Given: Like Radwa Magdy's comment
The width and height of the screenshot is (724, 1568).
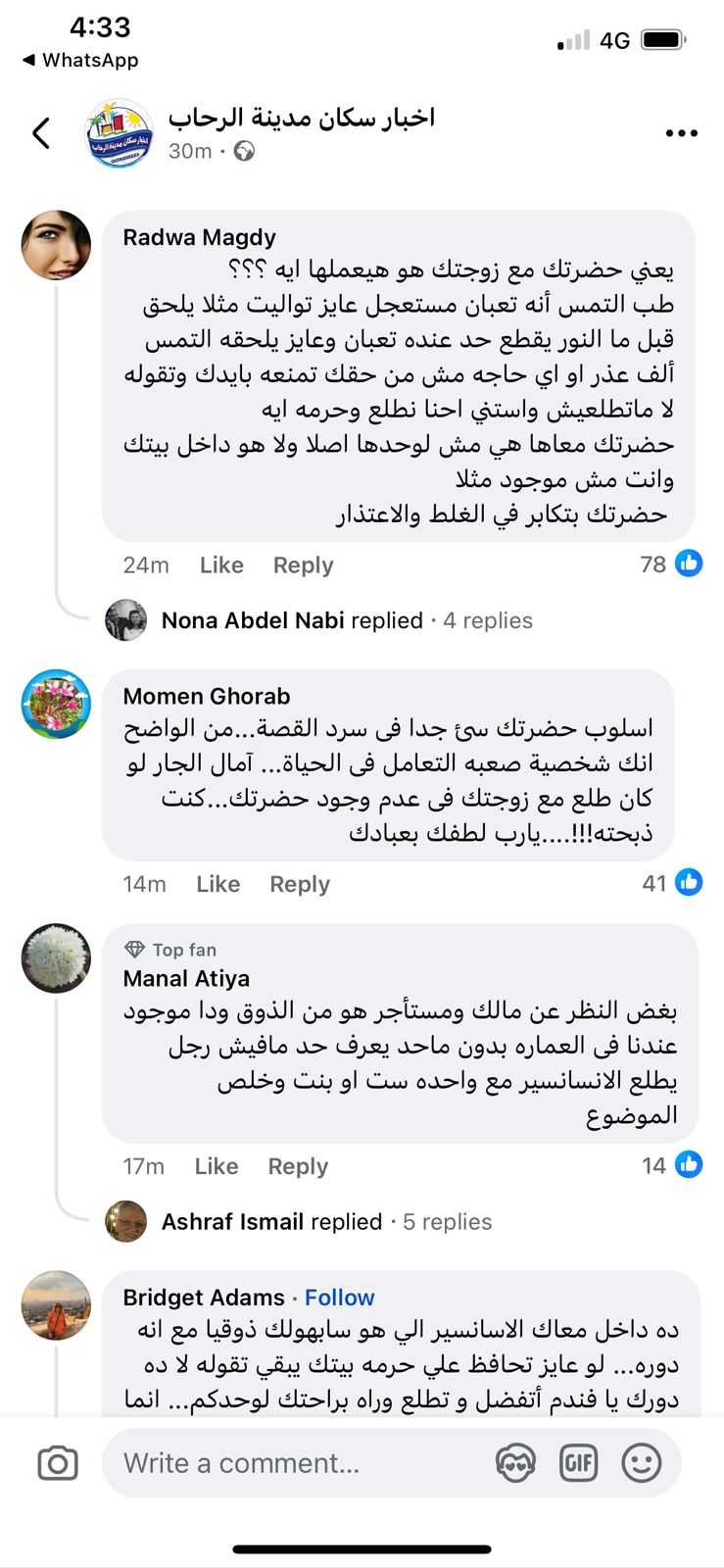Looking at the screenshot, I should pyautogui.click(x=221, y=565).
